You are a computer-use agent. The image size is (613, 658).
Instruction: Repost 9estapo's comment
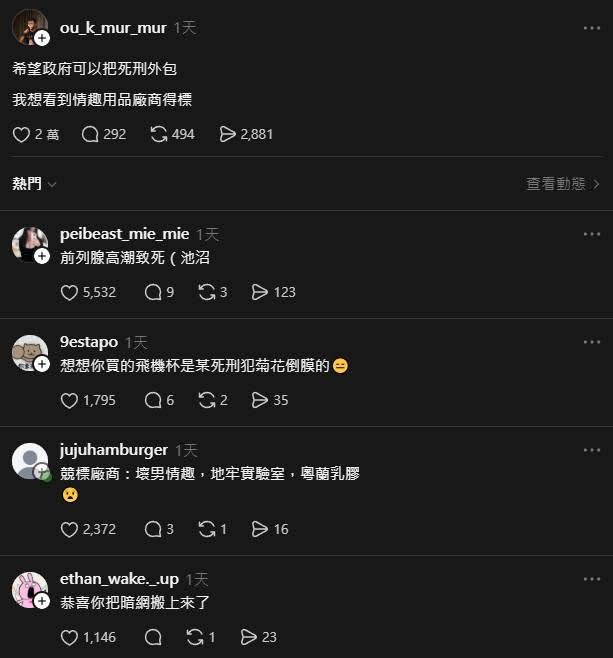[x=207, y=400]
